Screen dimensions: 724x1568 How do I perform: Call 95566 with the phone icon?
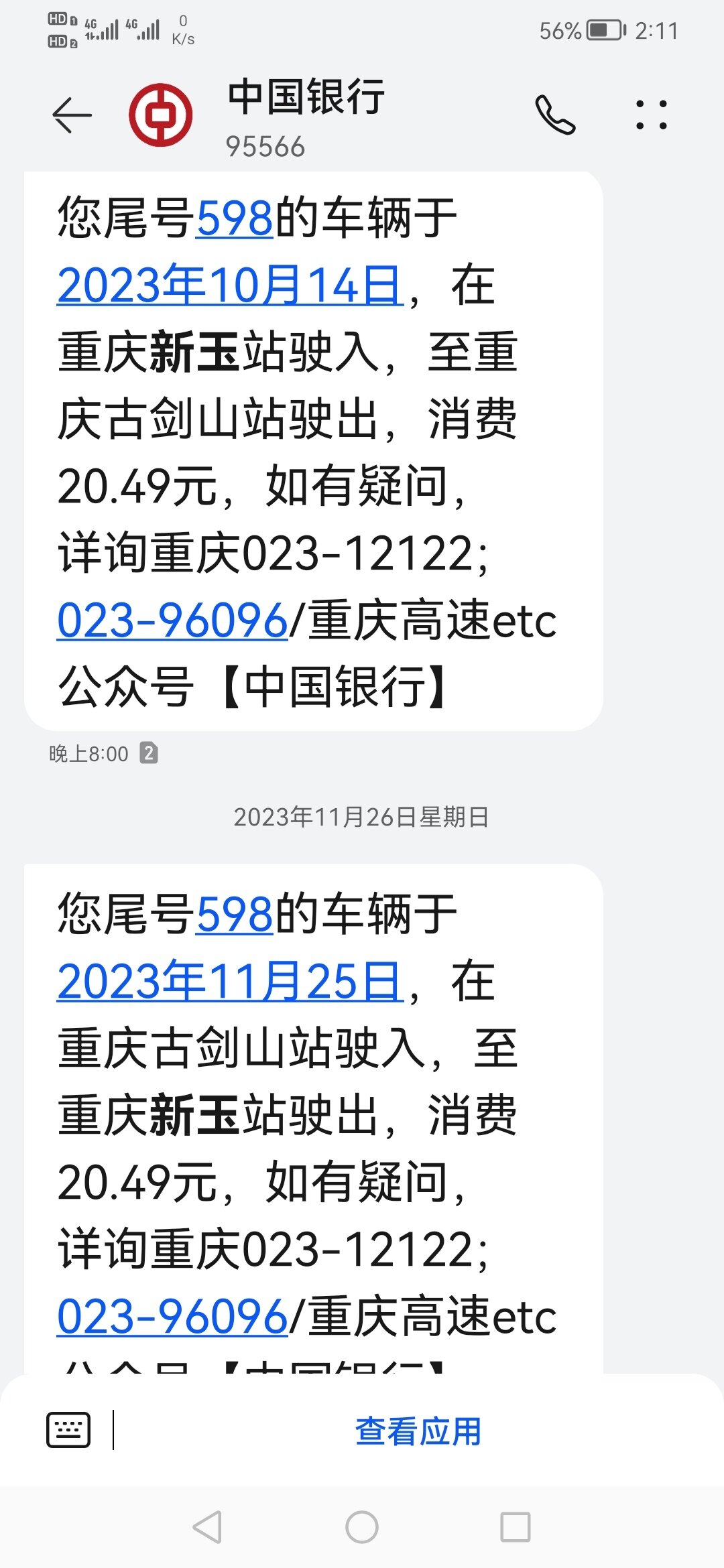(x=555, y=115)
